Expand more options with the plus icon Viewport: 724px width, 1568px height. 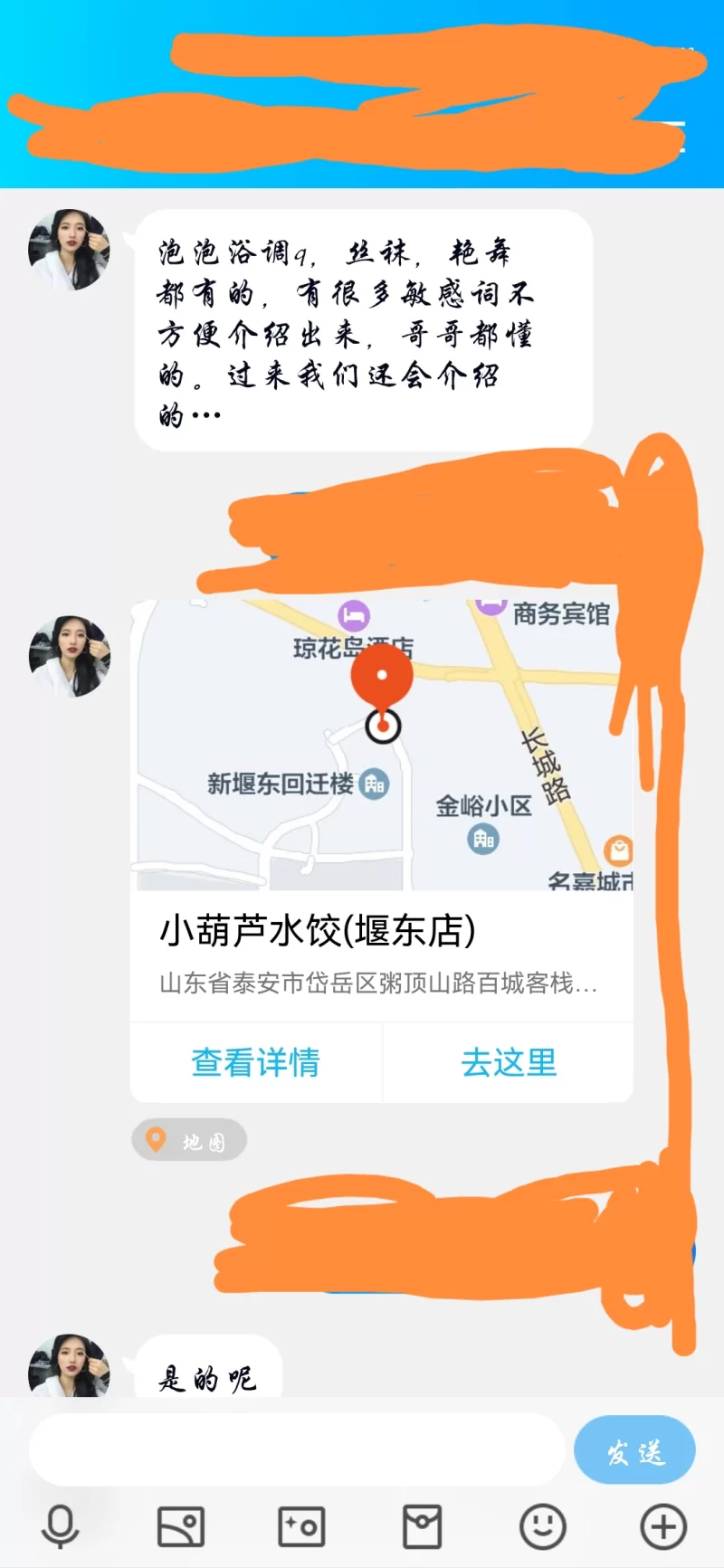pos(663,1527)
